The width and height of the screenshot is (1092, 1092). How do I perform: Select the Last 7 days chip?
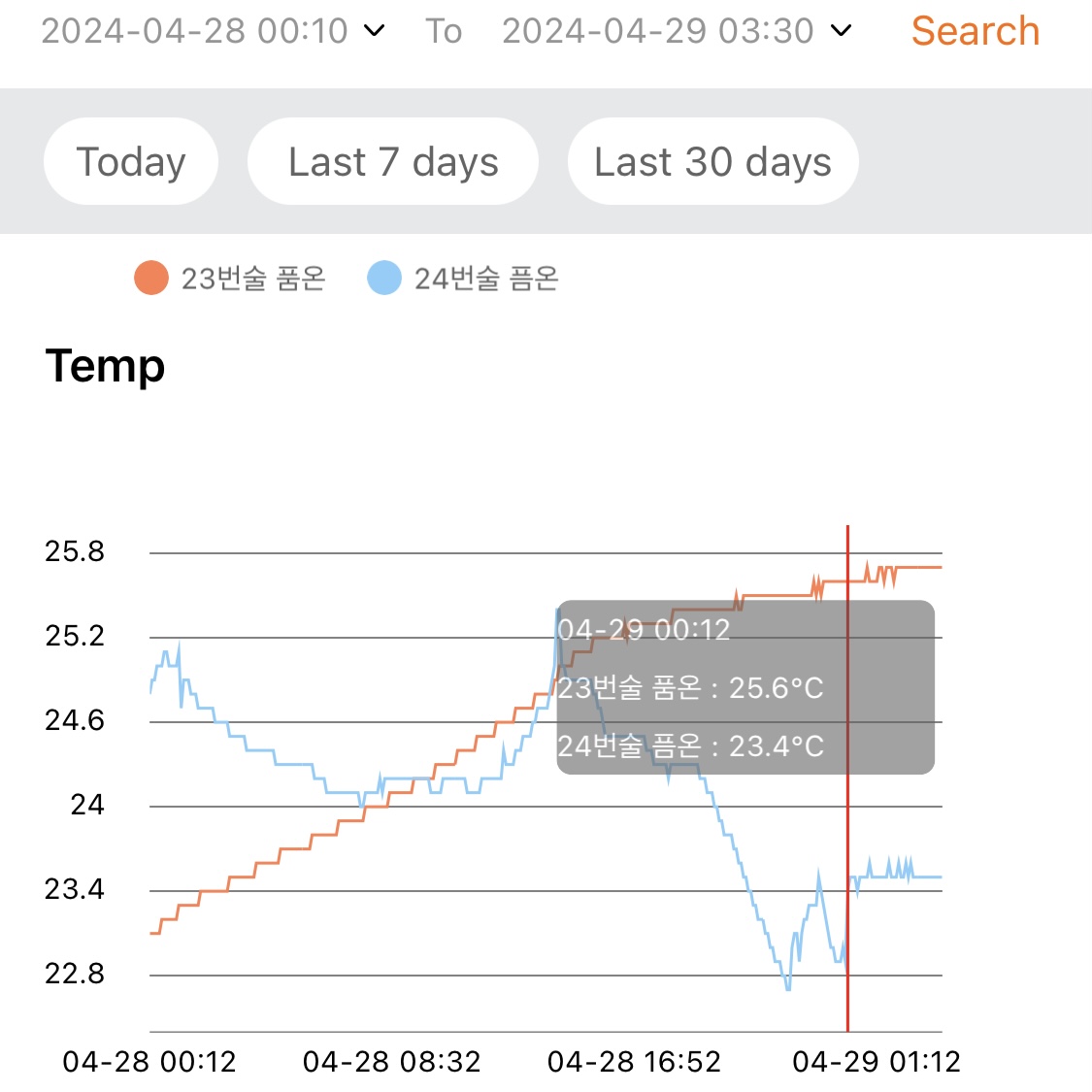click(x=393, y=161)
